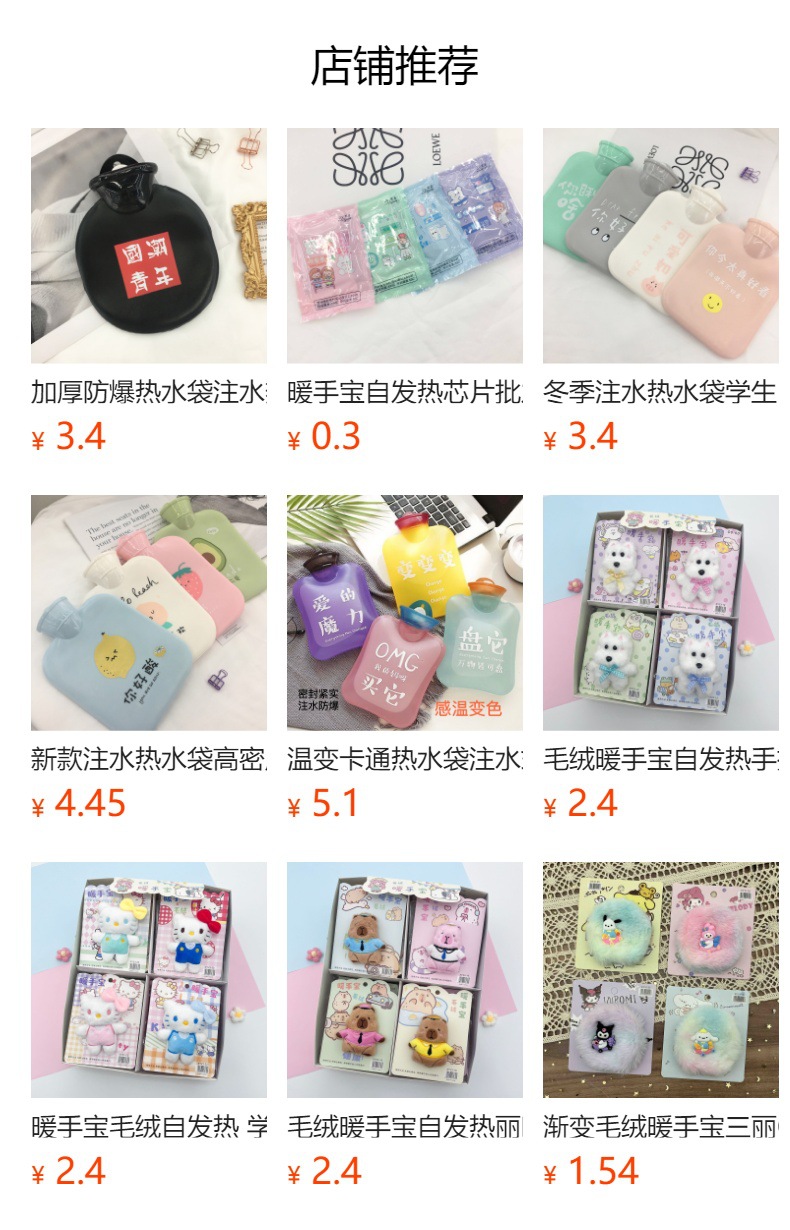Viewport: 790px width, 1230px height.
Task: Open the 暖手宝毛绒自发热 学 product card
Action: coord(149,980)
